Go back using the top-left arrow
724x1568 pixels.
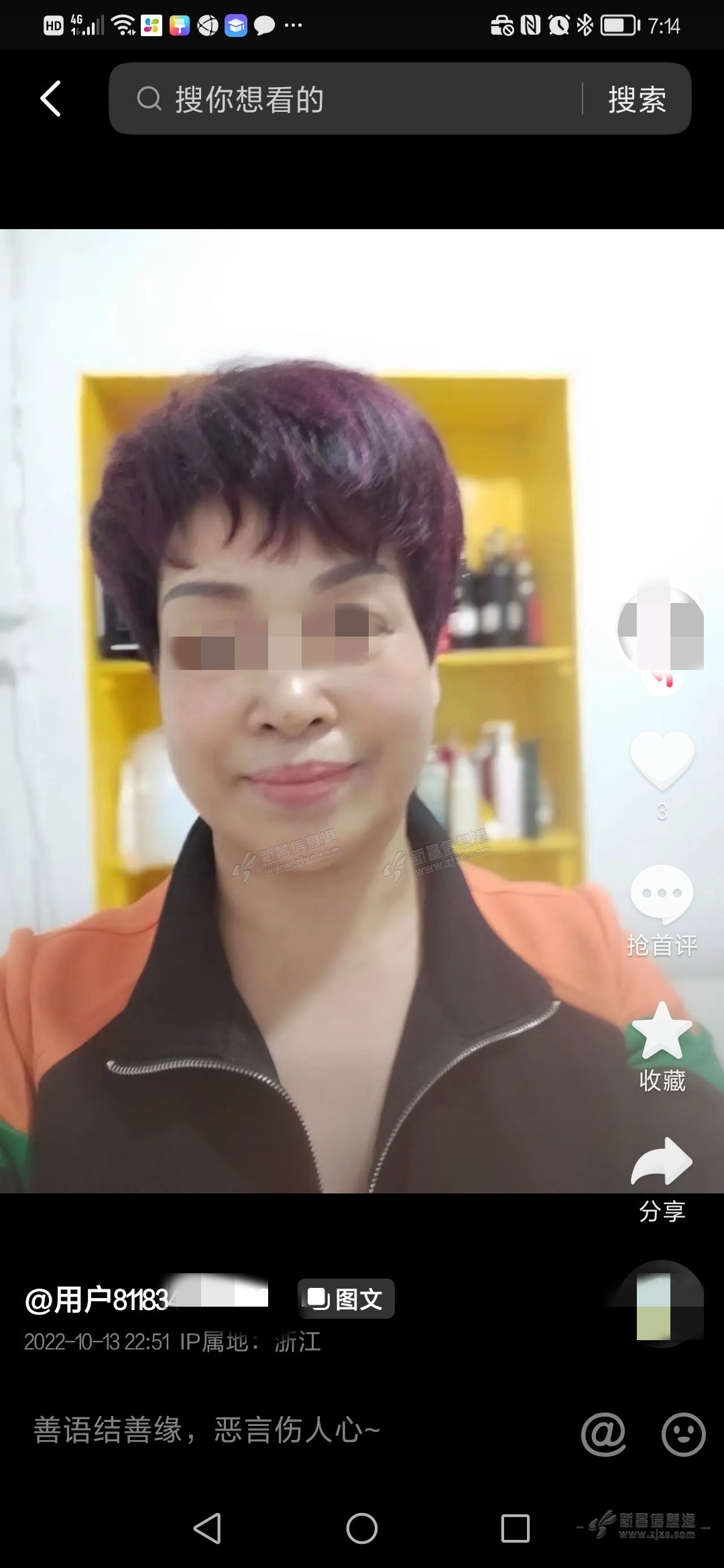point(51,99)
